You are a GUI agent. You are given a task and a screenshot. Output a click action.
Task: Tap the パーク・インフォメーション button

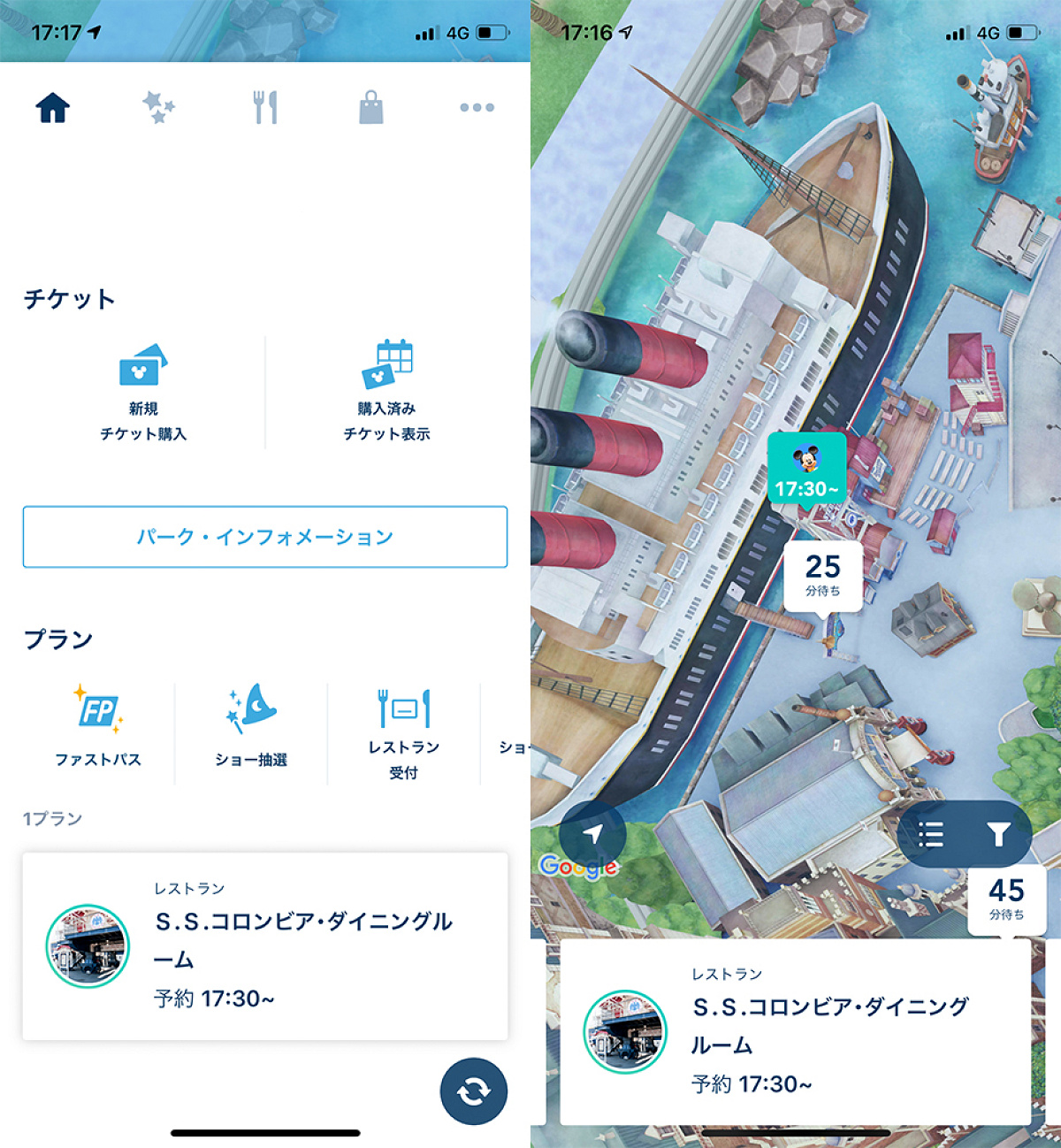tap(264, 537)
